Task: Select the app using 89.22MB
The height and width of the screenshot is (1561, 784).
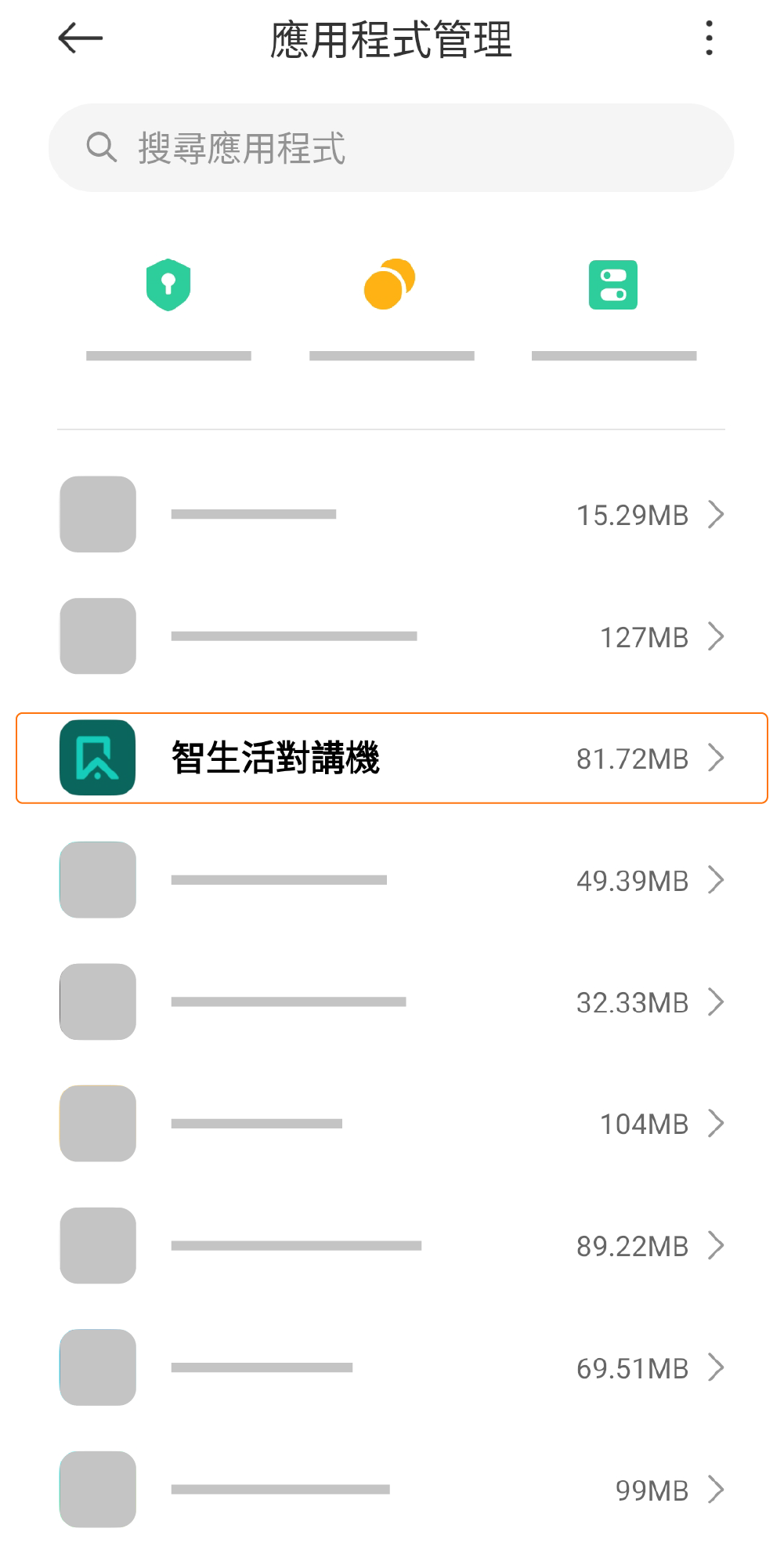Action: tap(392, 1245)
